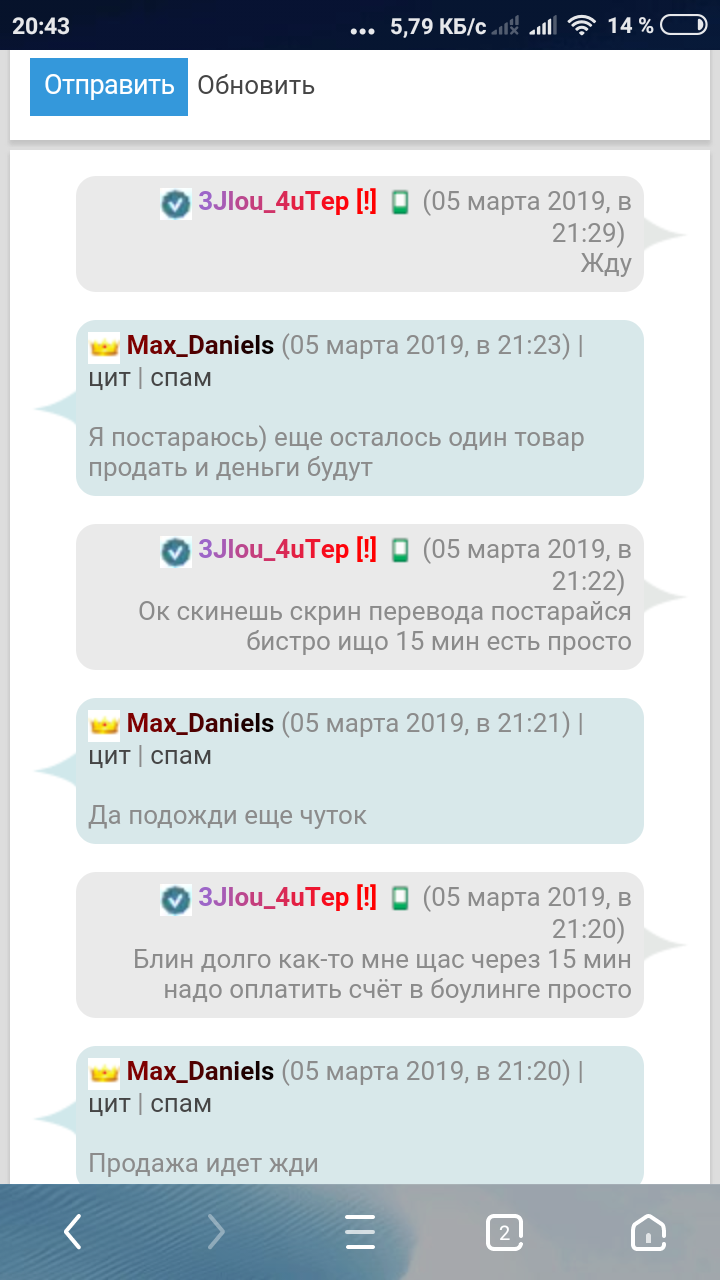
Task: Tap спам on Max_Daniels' 21:23 message
Action: tap(181, 379)
